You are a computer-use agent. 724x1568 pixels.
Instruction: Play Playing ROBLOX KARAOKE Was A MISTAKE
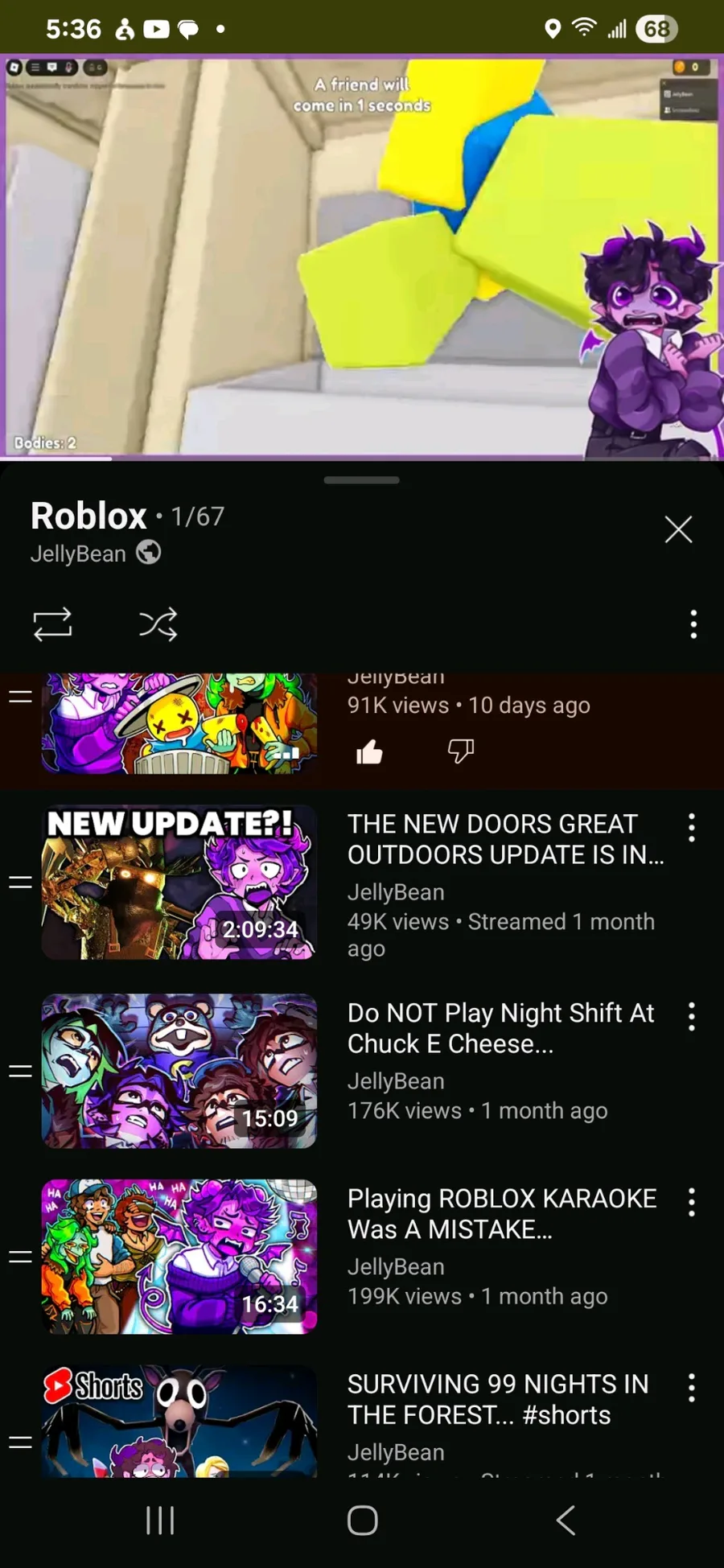(x=179, y=1256)
